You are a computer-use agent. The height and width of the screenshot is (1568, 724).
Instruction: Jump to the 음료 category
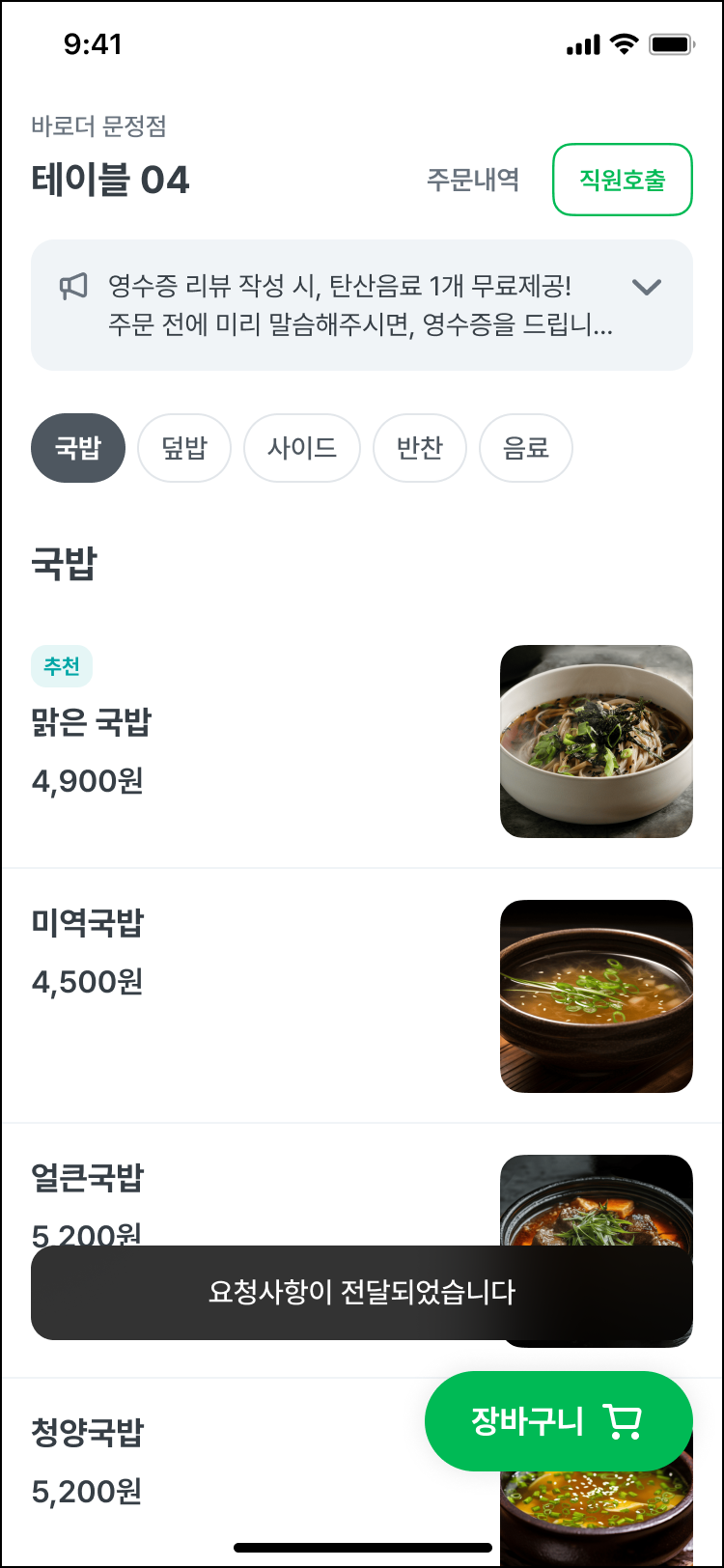pyautogui.click(x=526, y=448)
